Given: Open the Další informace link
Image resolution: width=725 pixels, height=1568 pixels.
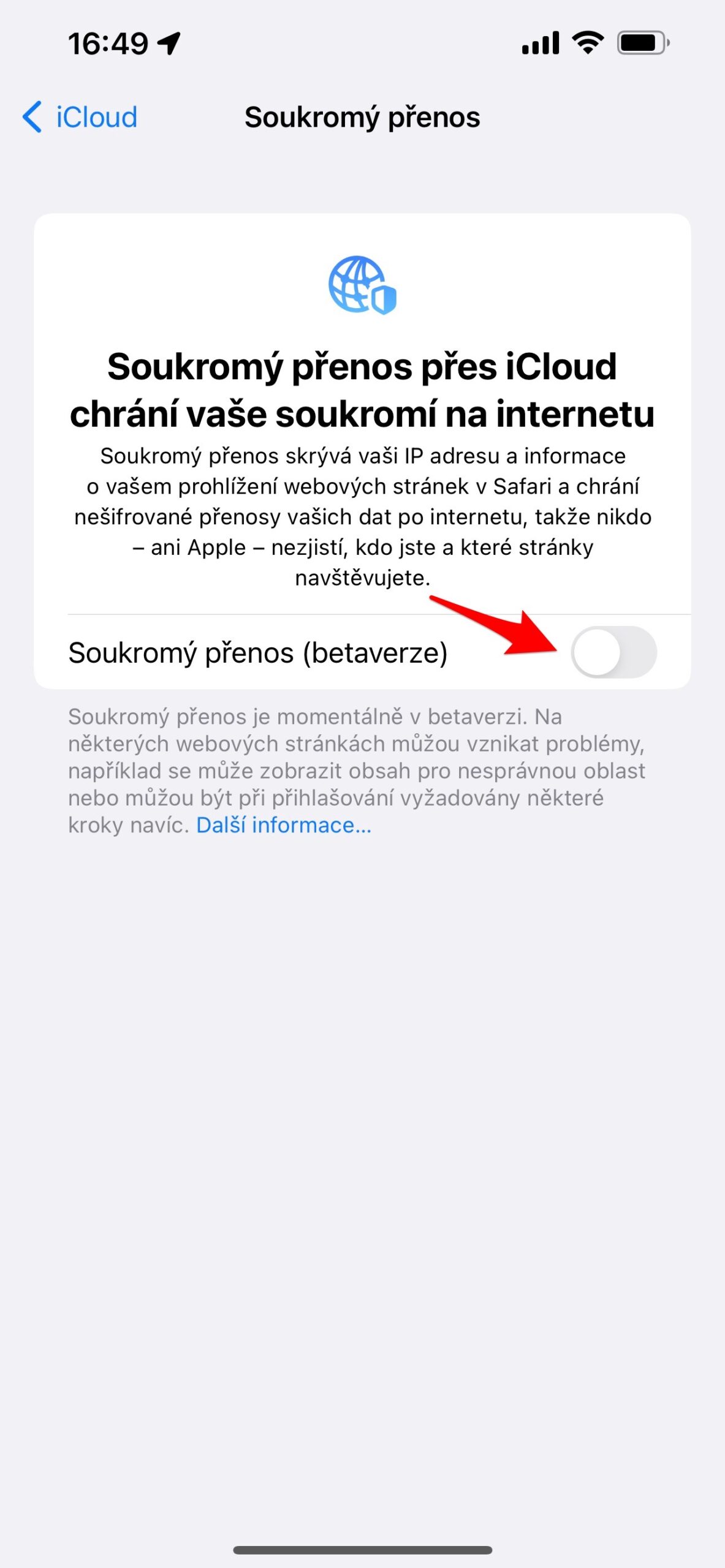Looking at the screenshot, I should click(x=284, y=826).
